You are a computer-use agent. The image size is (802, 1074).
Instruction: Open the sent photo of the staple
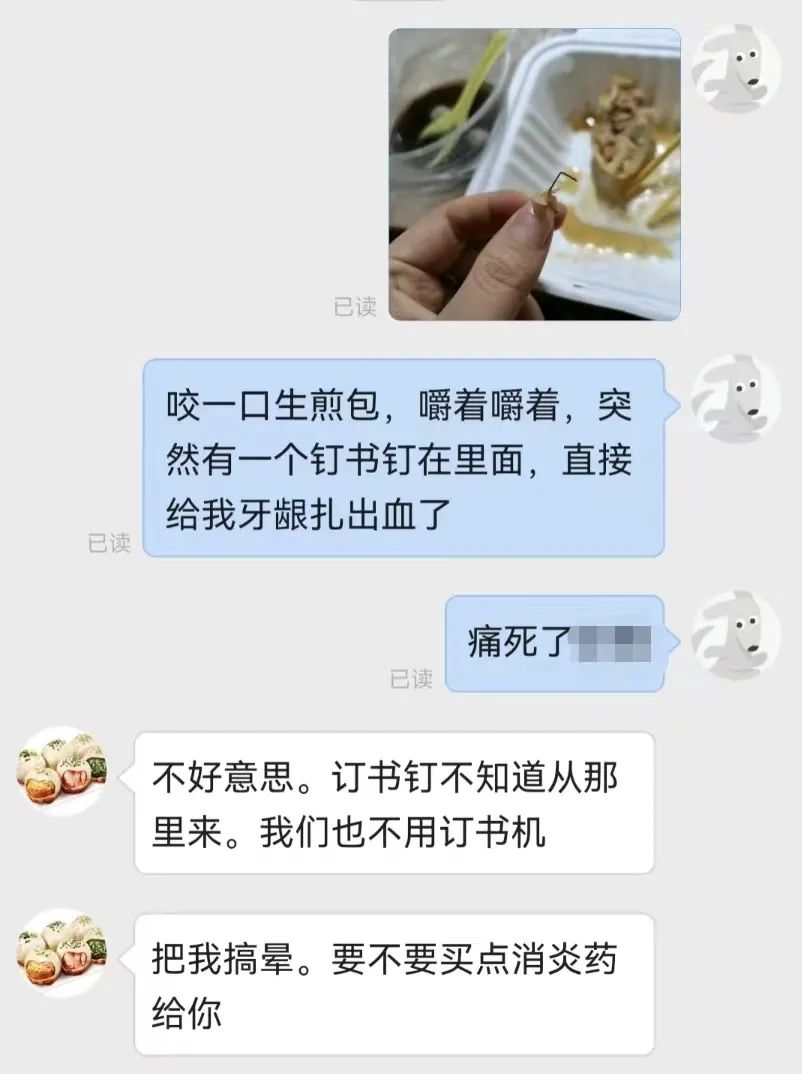pyautogui.click(x=534, y=174)
